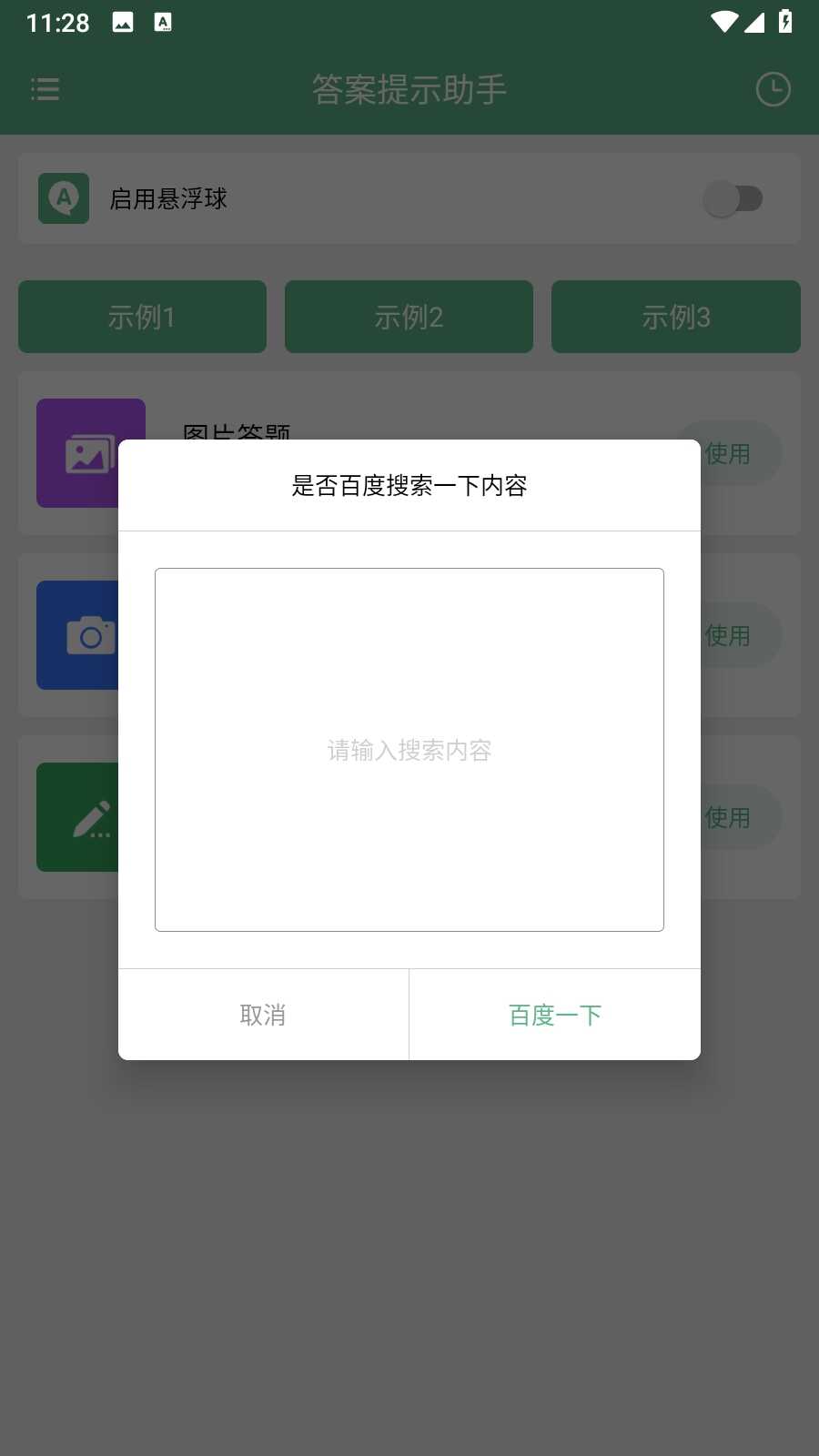Confirm with the 百度一下 button
Viewport: 819px width, 1456px height.
[x=555, y=1015]
